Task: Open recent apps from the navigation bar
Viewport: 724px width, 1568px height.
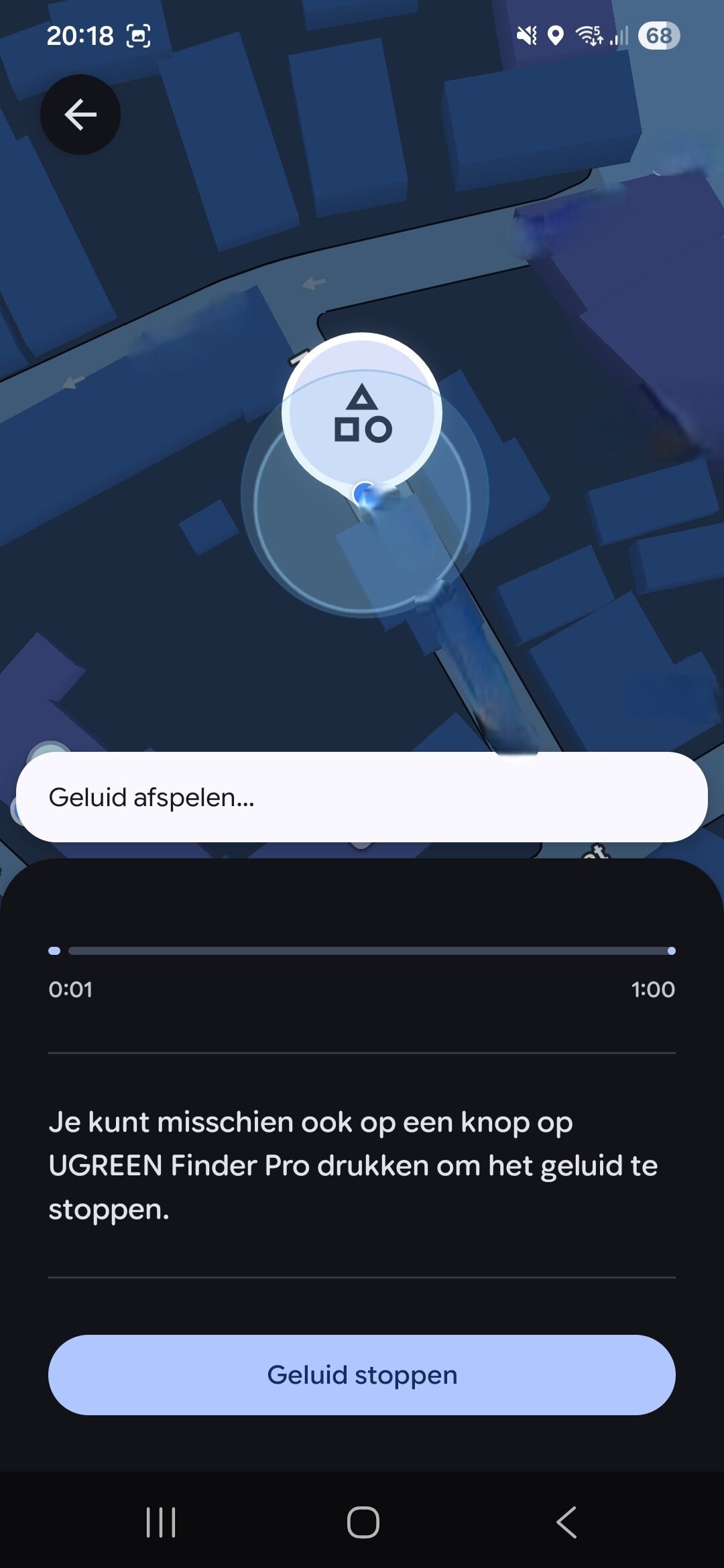Action: (x=161, y=1522)
